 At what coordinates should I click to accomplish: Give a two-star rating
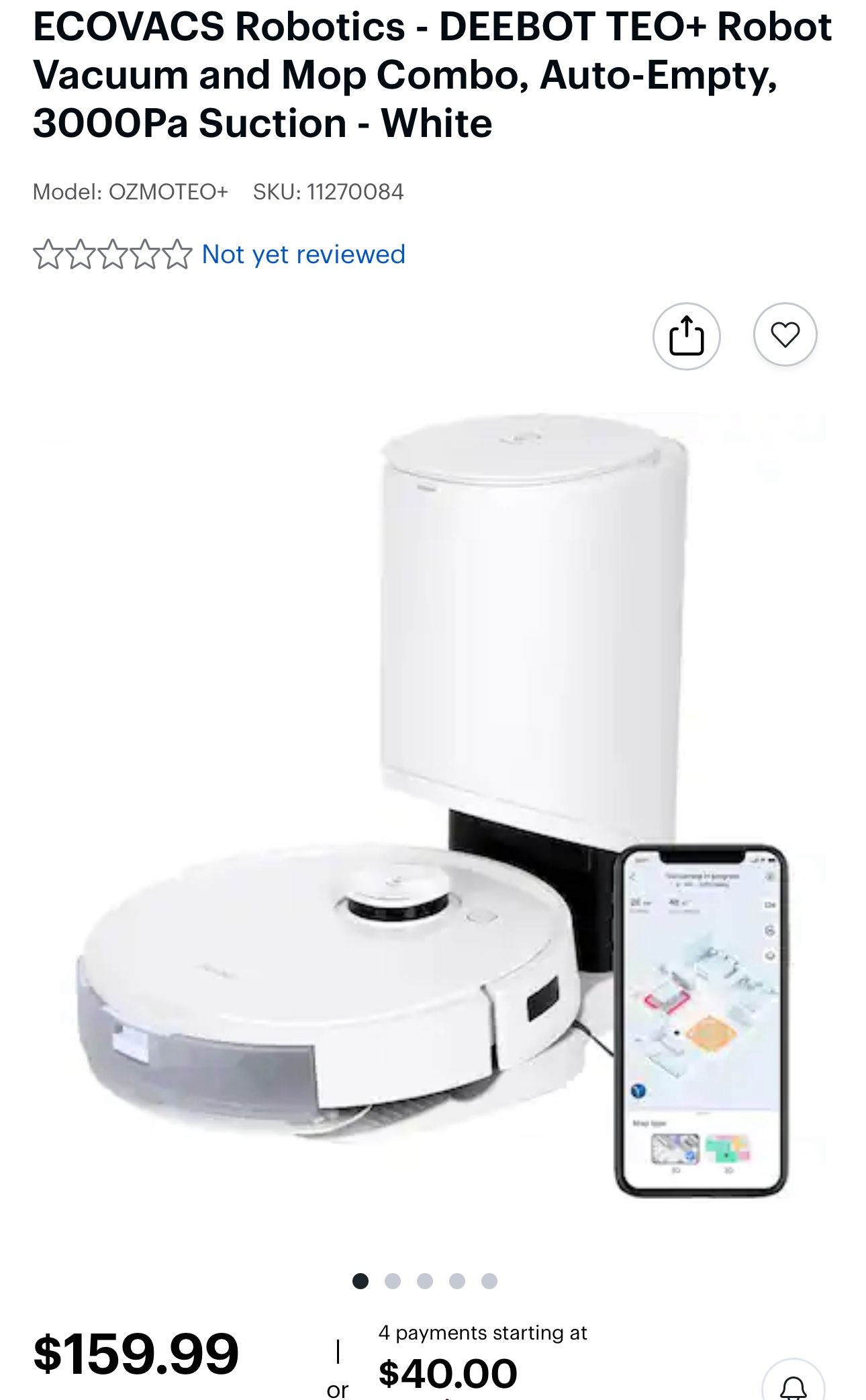[x=79, y=254]
